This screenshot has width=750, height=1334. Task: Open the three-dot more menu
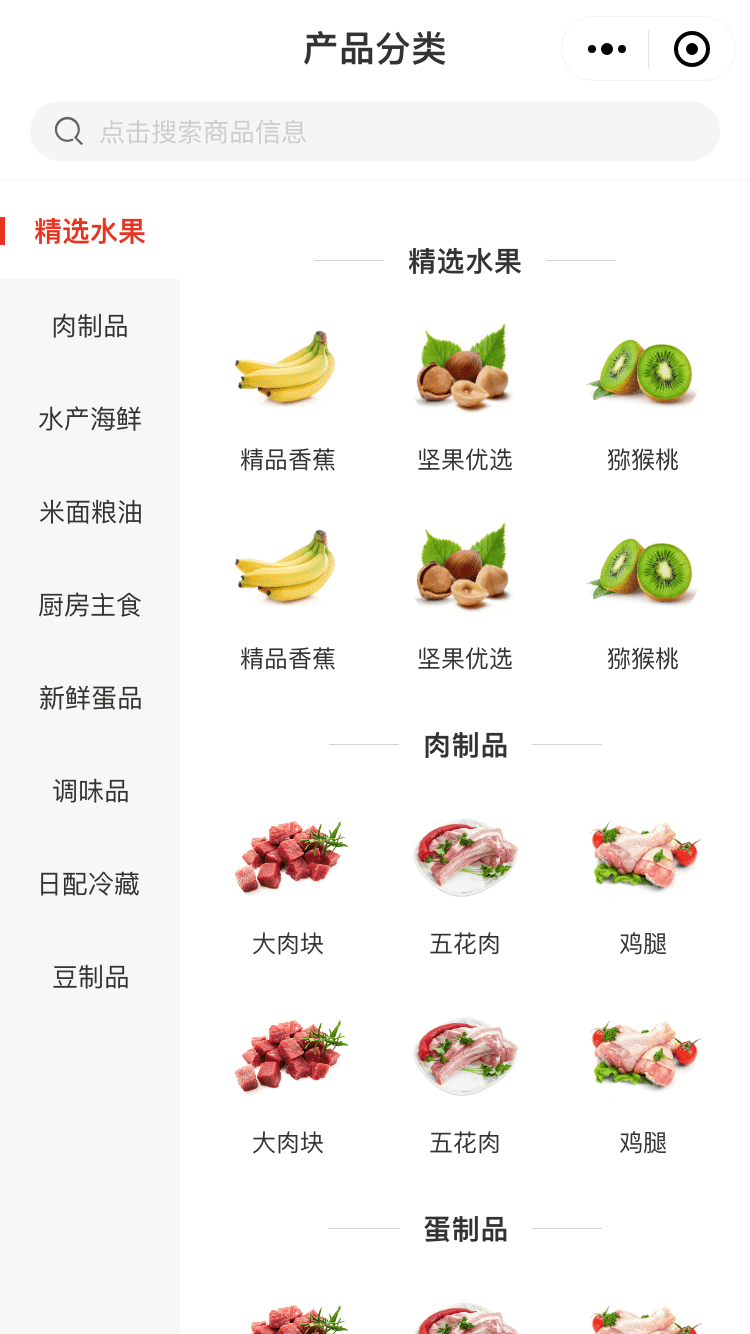point(607,49)
